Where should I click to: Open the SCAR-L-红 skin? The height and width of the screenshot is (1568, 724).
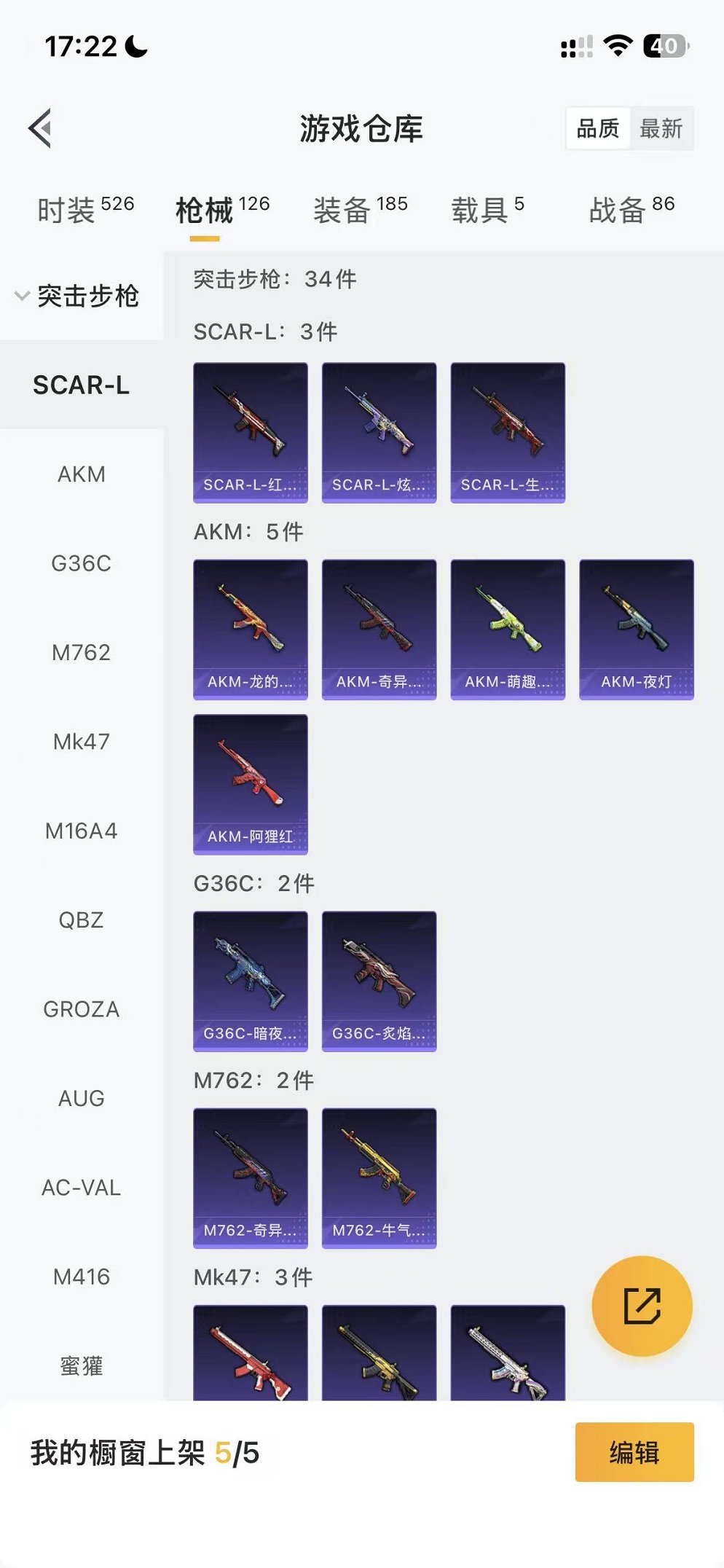[250, 432]
